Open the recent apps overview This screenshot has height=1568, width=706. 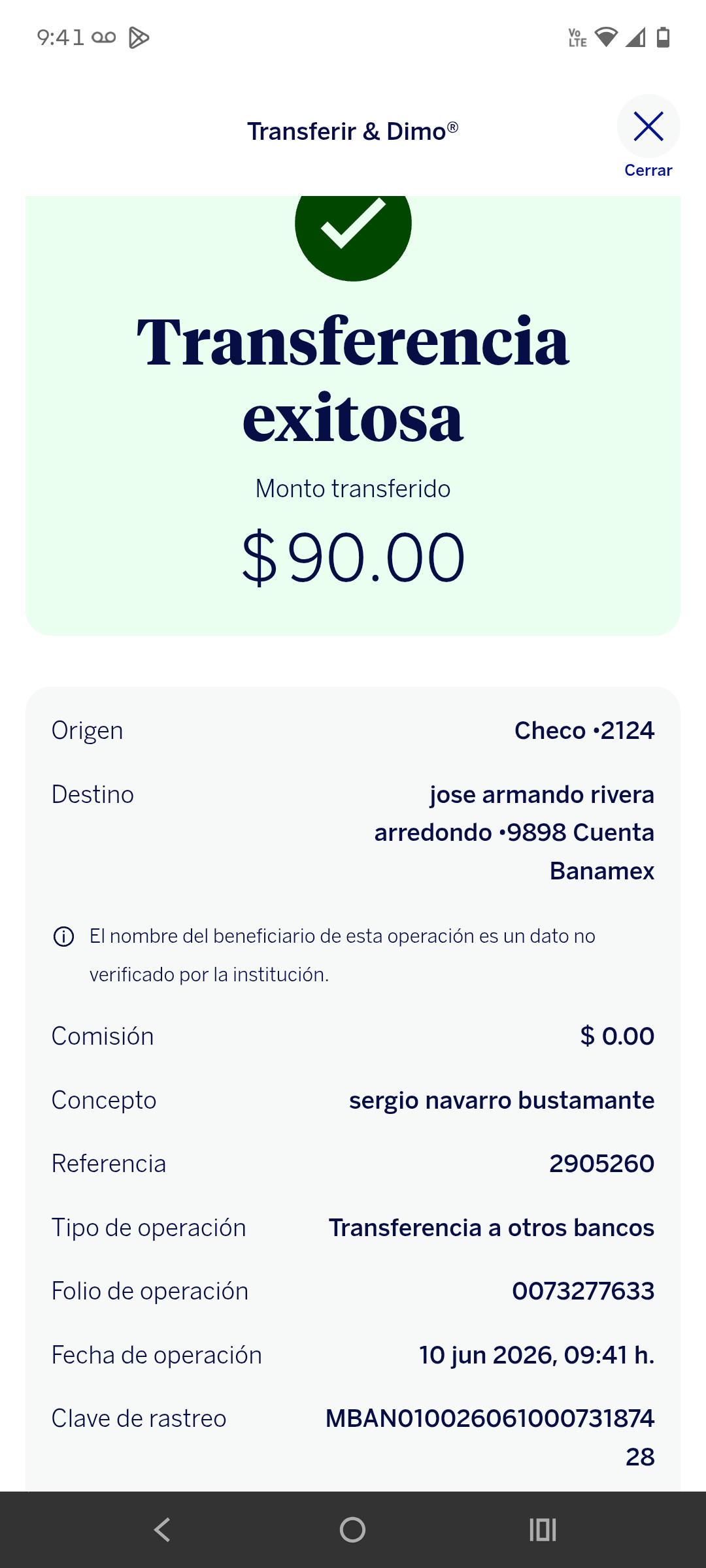(543, 1529)
